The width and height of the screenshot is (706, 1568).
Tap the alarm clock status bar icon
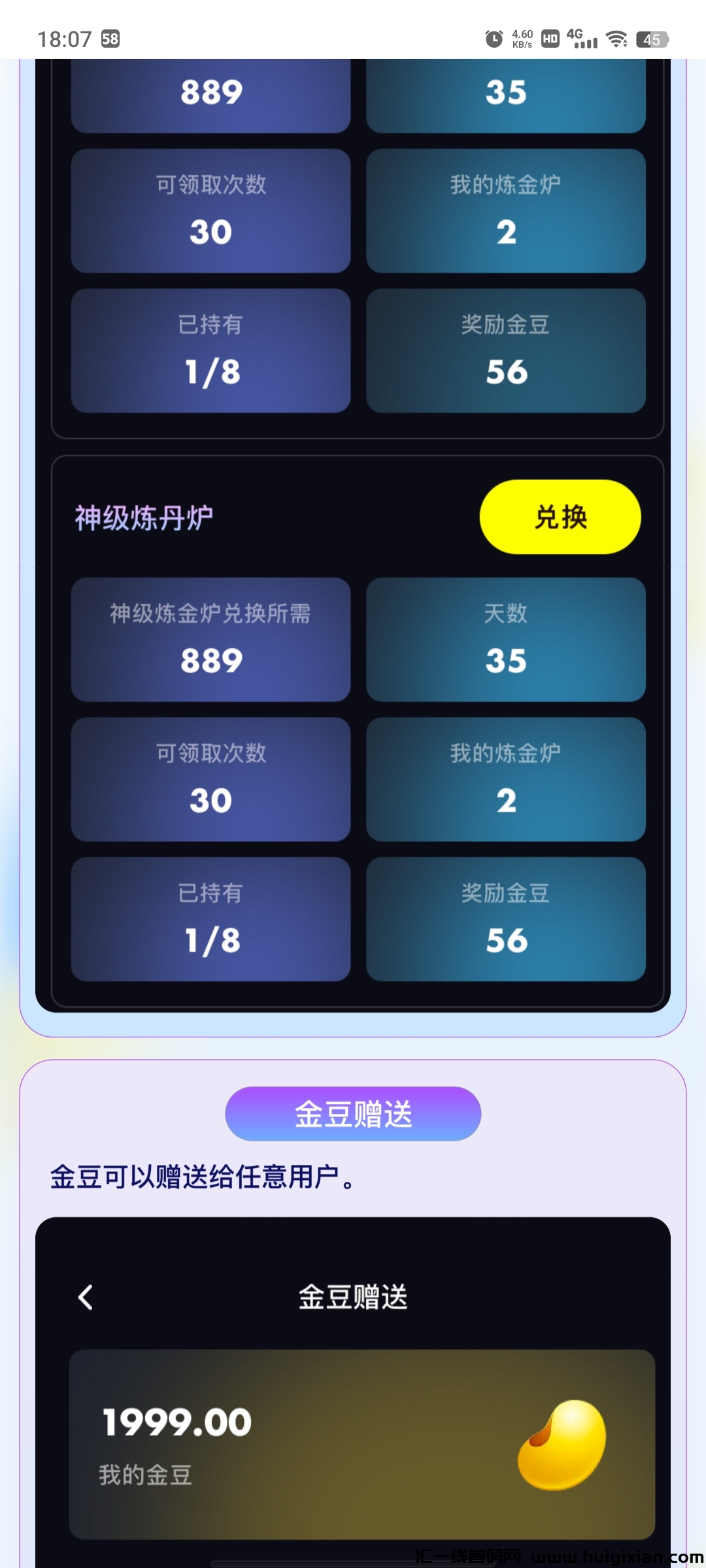(495, 38)
